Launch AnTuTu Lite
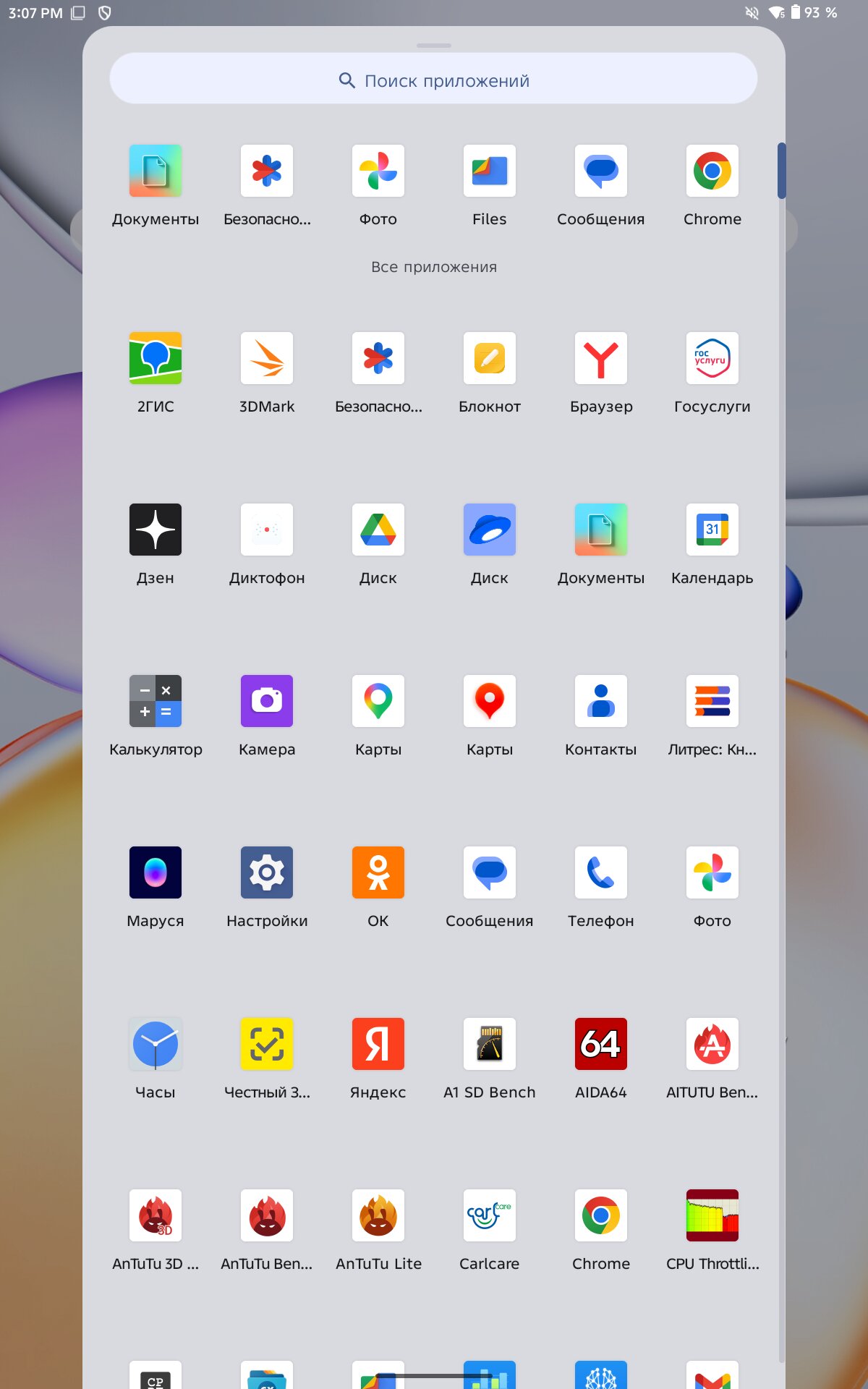This screenshot has width=868, height=1389. click(378, 1216)
